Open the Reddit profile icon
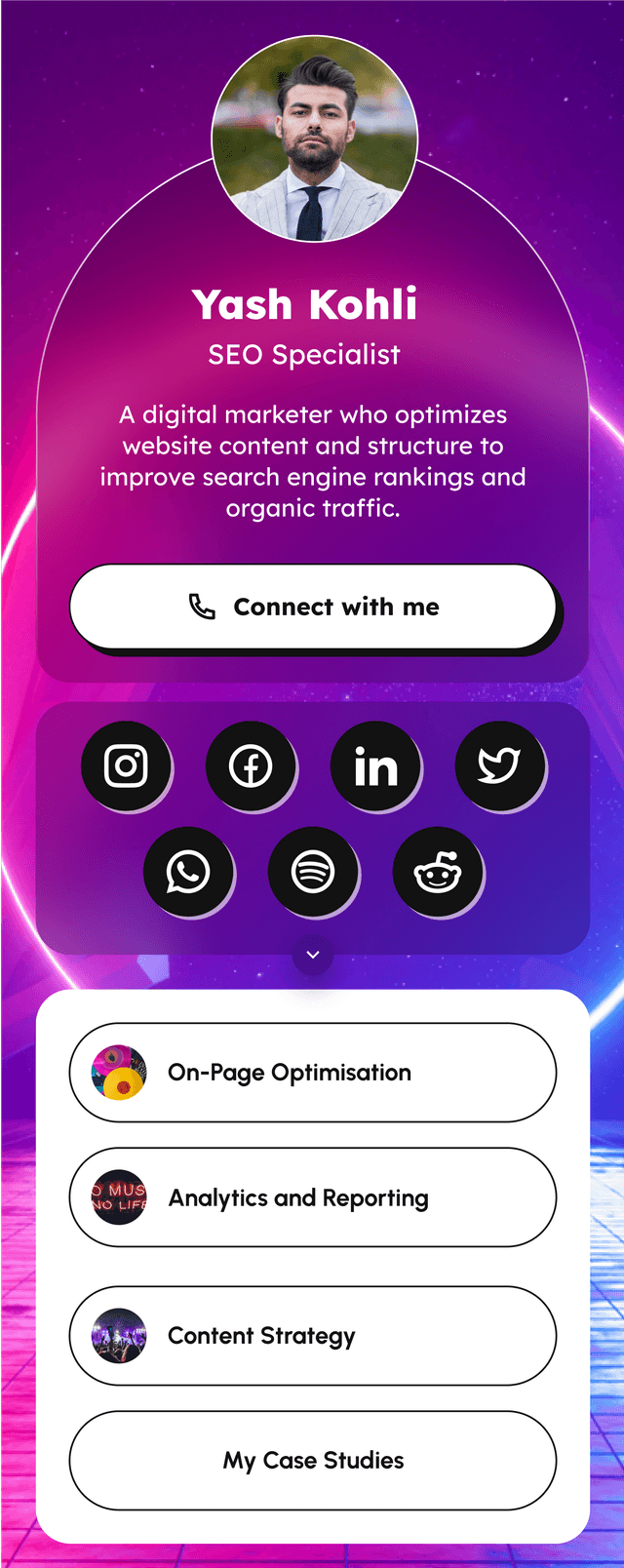 [438, 872]
